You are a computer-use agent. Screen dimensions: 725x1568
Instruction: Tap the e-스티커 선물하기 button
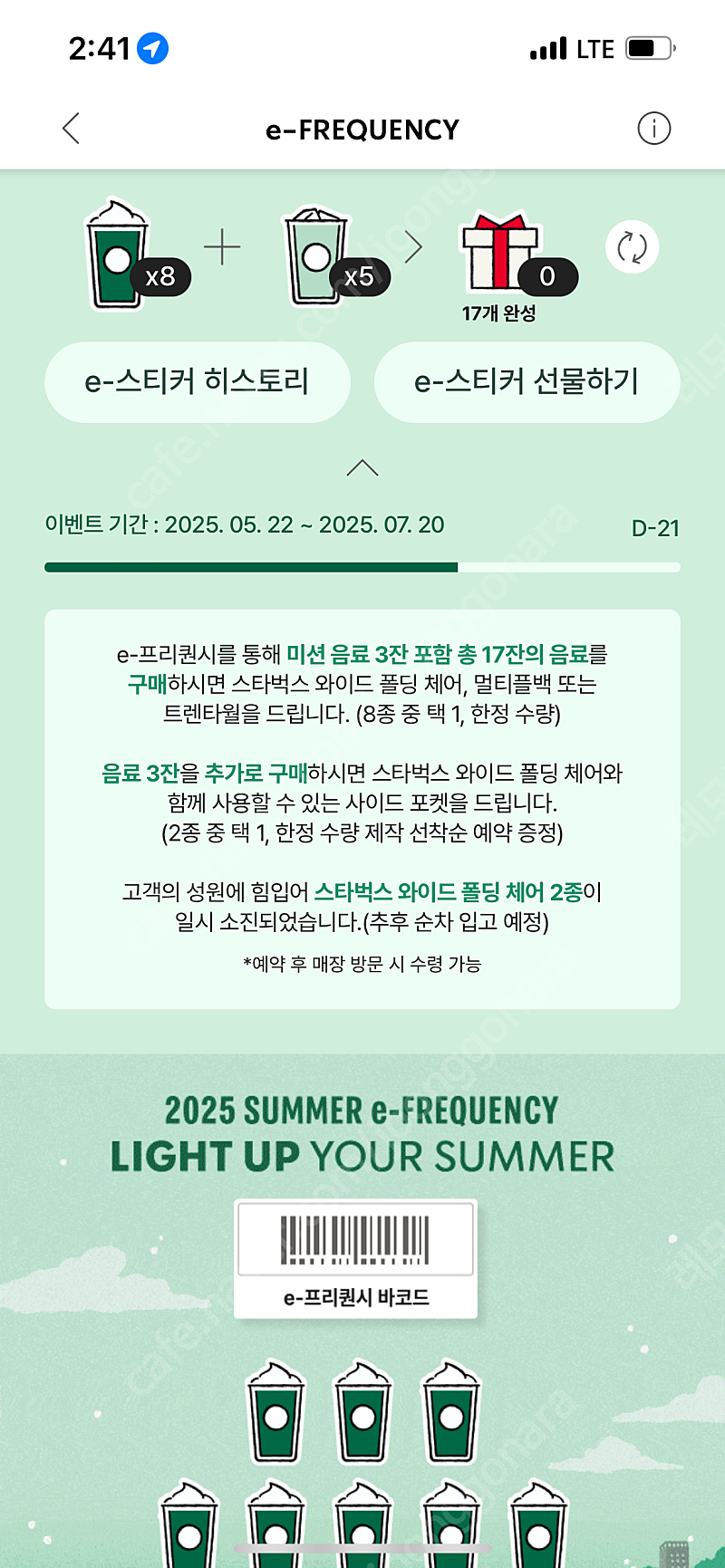527,381
